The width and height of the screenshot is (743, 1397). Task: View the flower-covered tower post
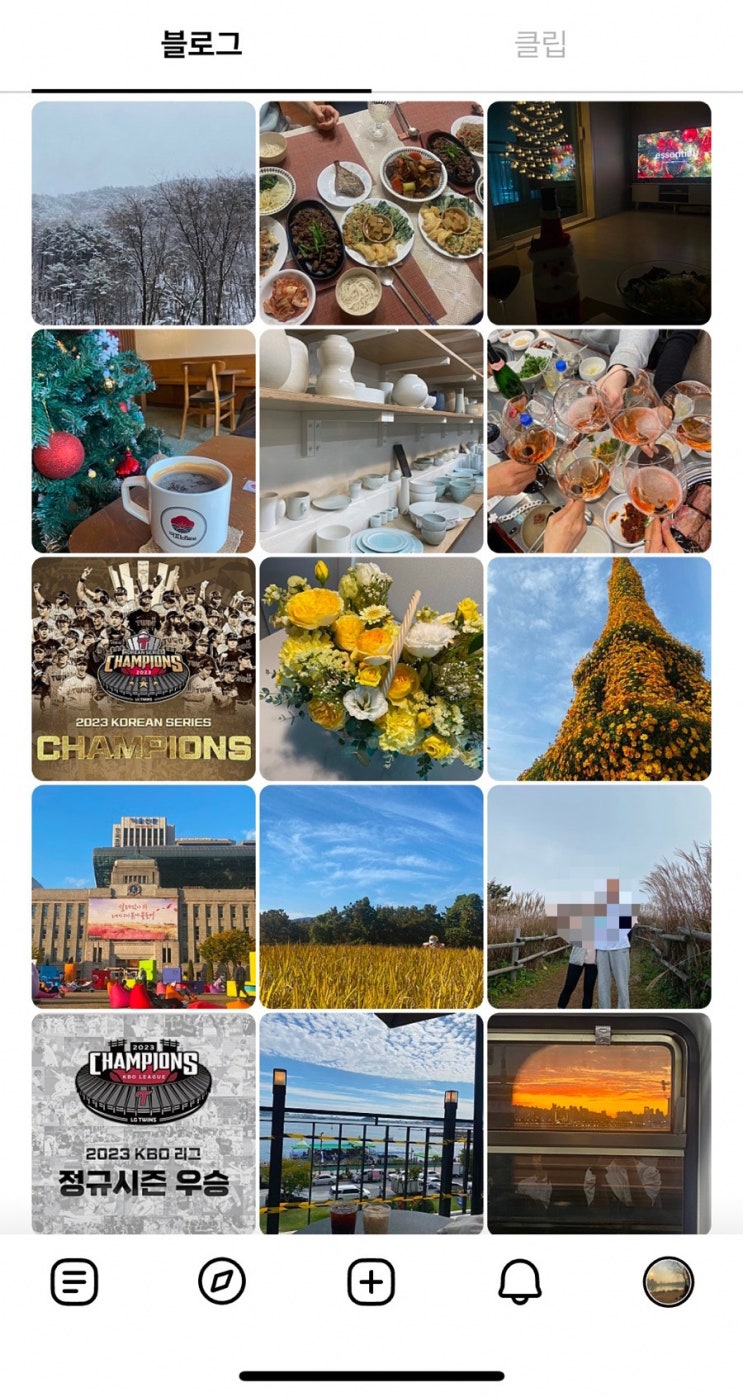599,669
